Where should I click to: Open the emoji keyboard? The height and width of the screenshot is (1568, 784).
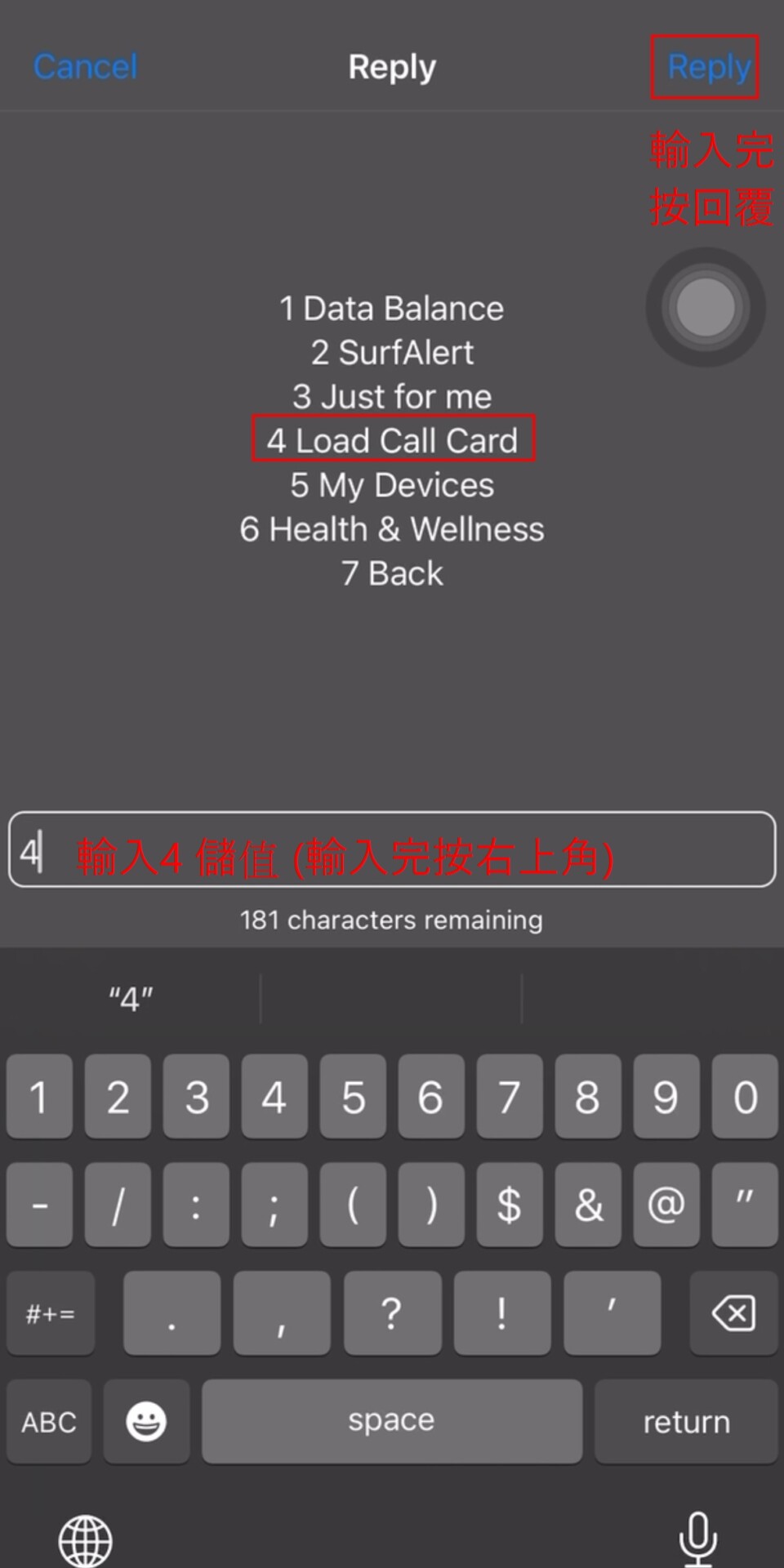[146, 1422]
